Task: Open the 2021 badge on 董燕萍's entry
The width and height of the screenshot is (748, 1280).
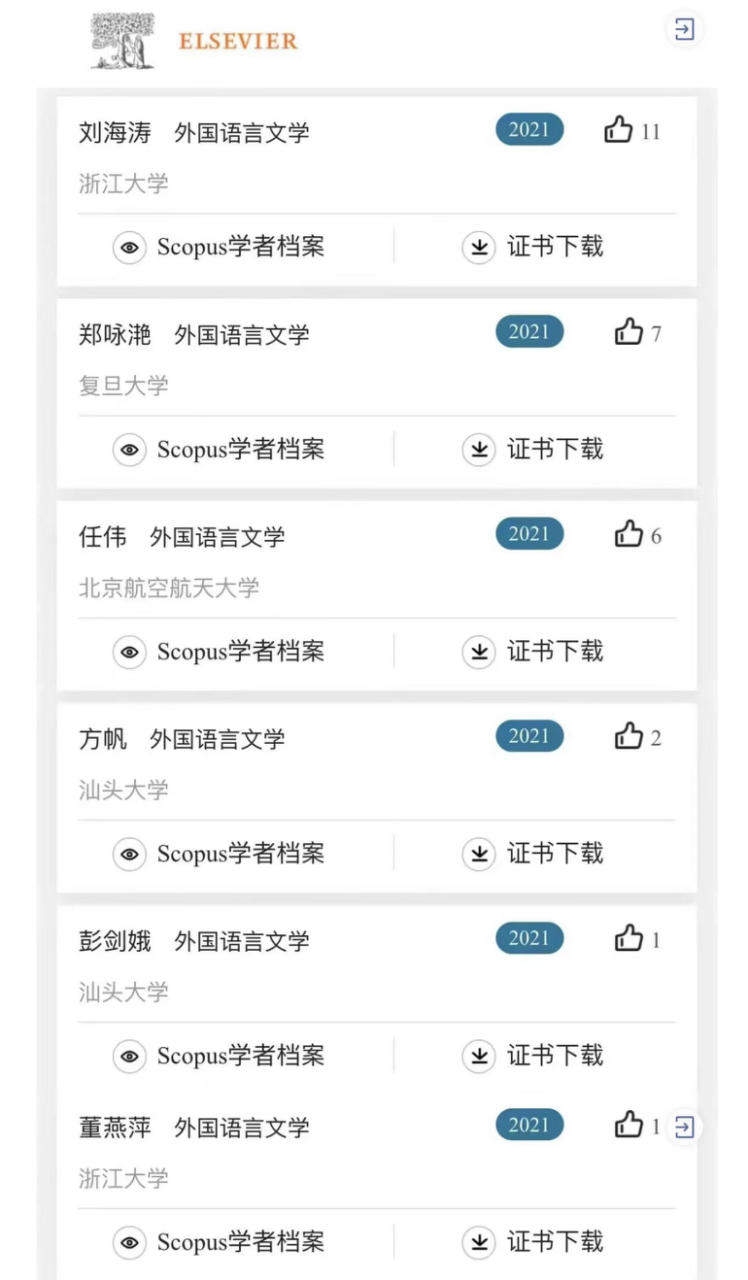Action: click(529, 1125)
